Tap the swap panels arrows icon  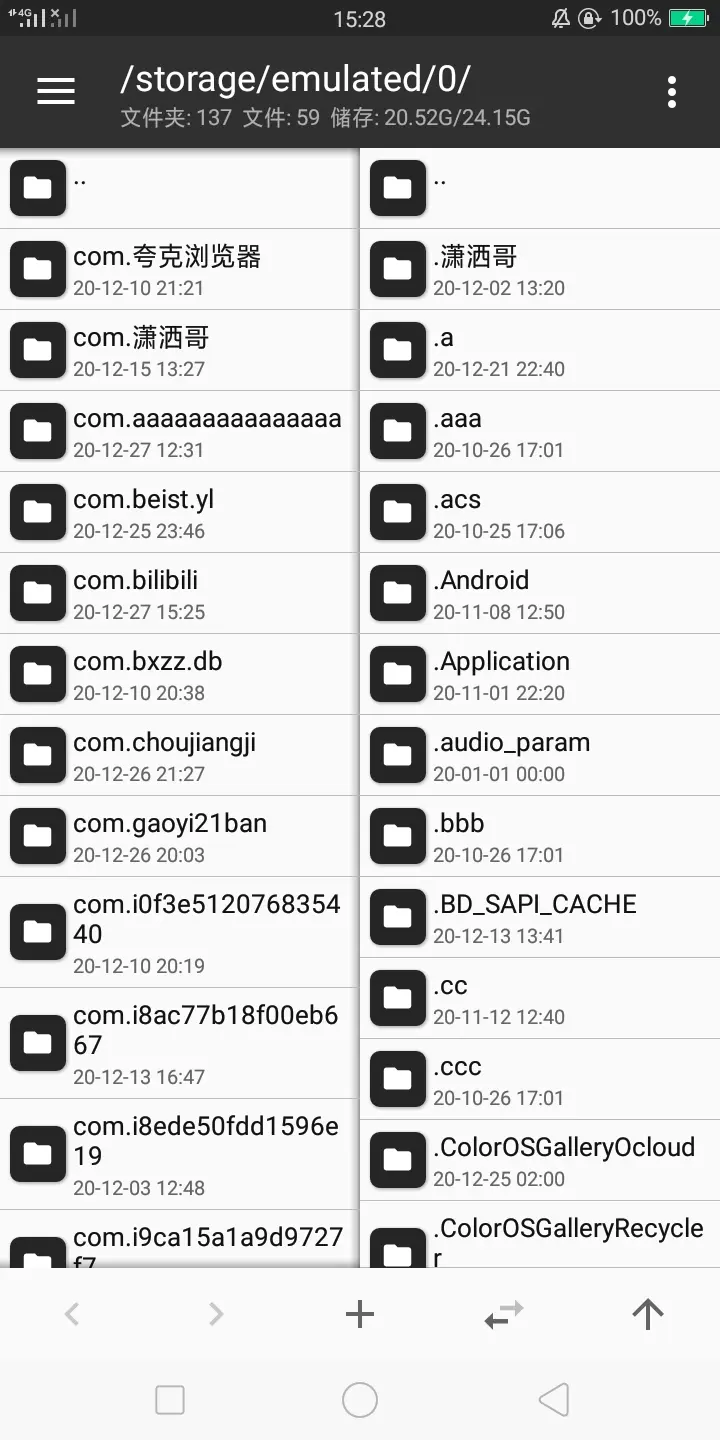tap(503, 1314)
